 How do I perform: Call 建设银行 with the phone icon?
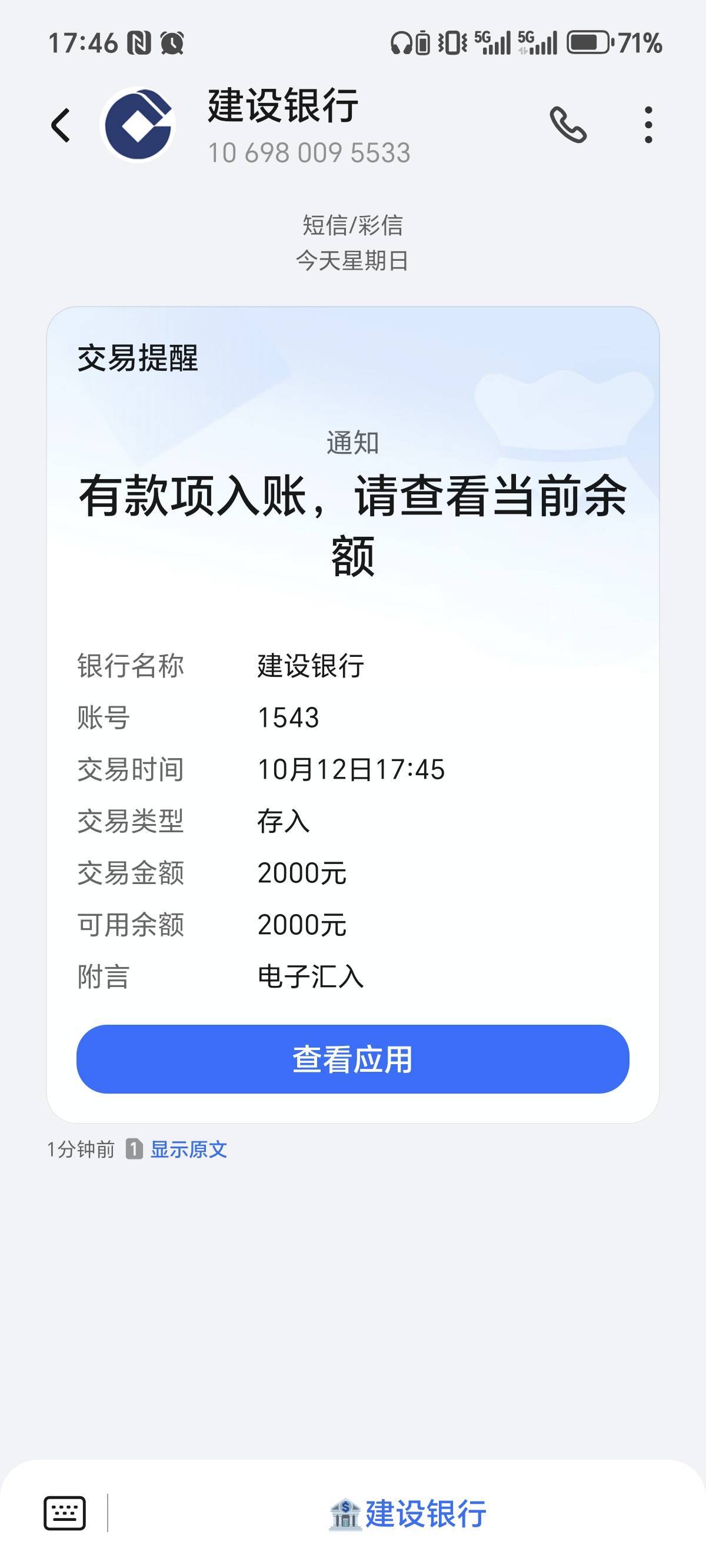tap(568, 125)
